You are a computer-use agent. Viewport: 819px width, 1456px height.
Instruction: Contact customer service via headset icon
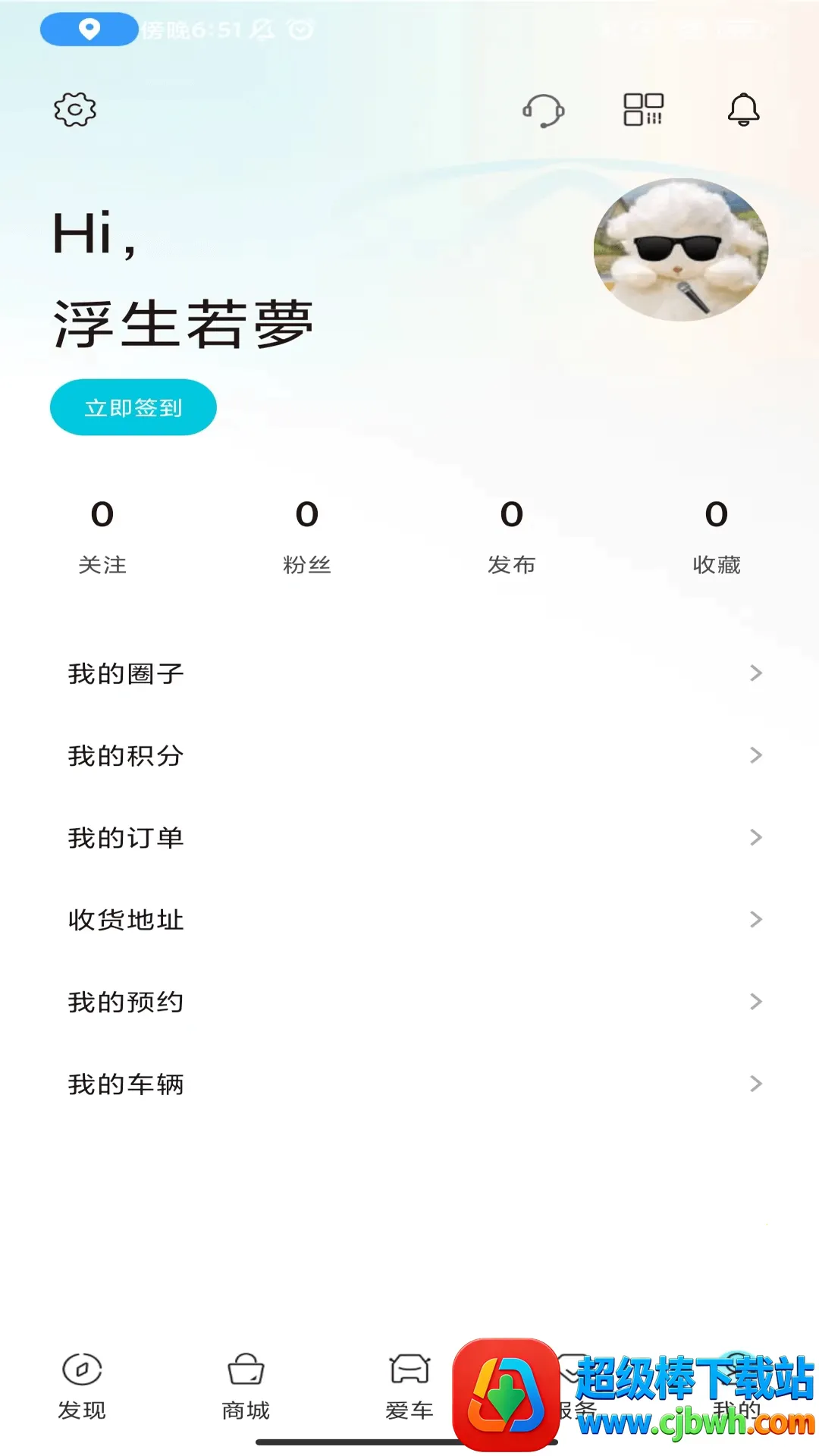pyautogui.click(x=543, y=110)
